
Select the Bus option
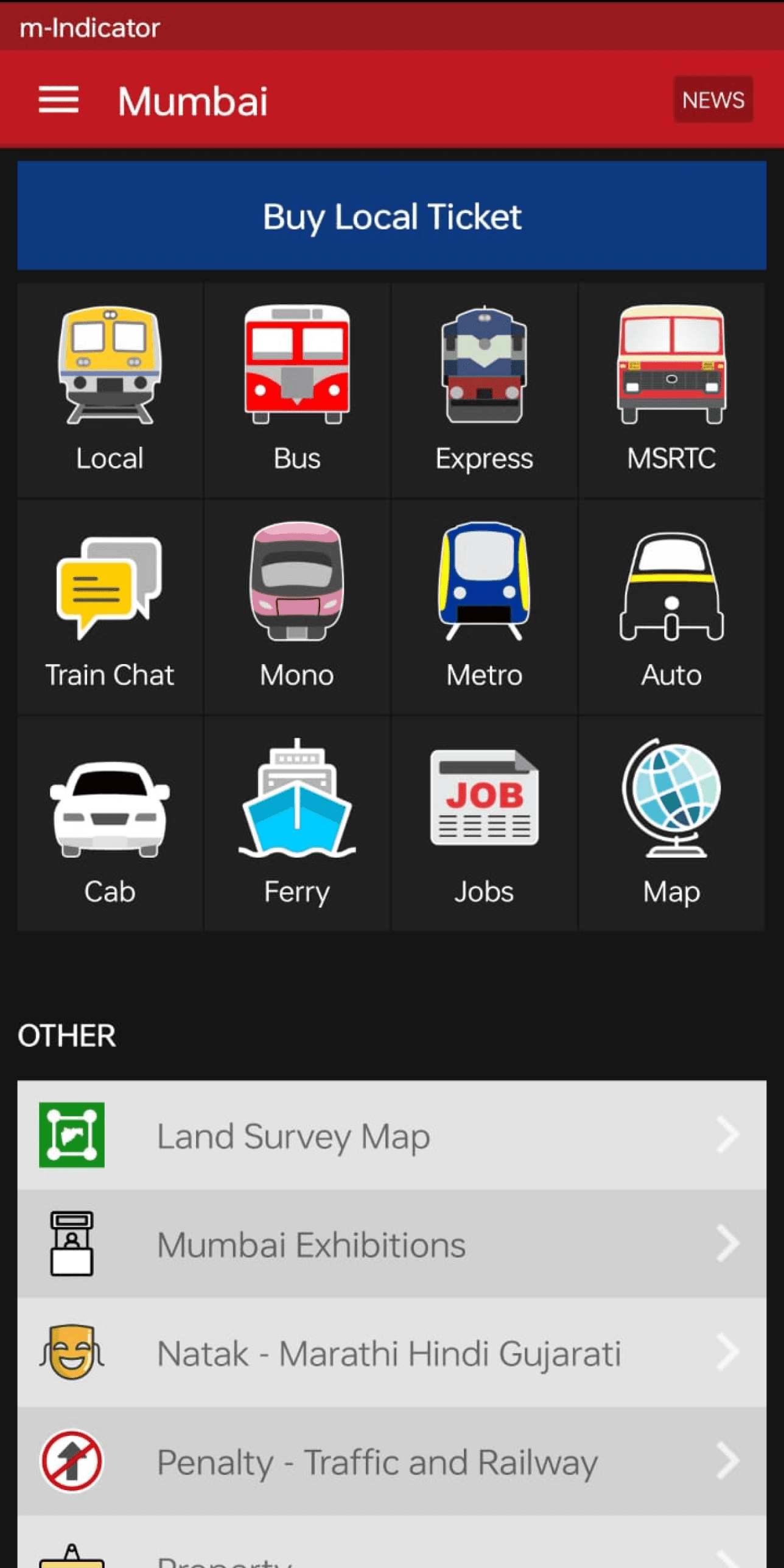[x=297, y=390]
